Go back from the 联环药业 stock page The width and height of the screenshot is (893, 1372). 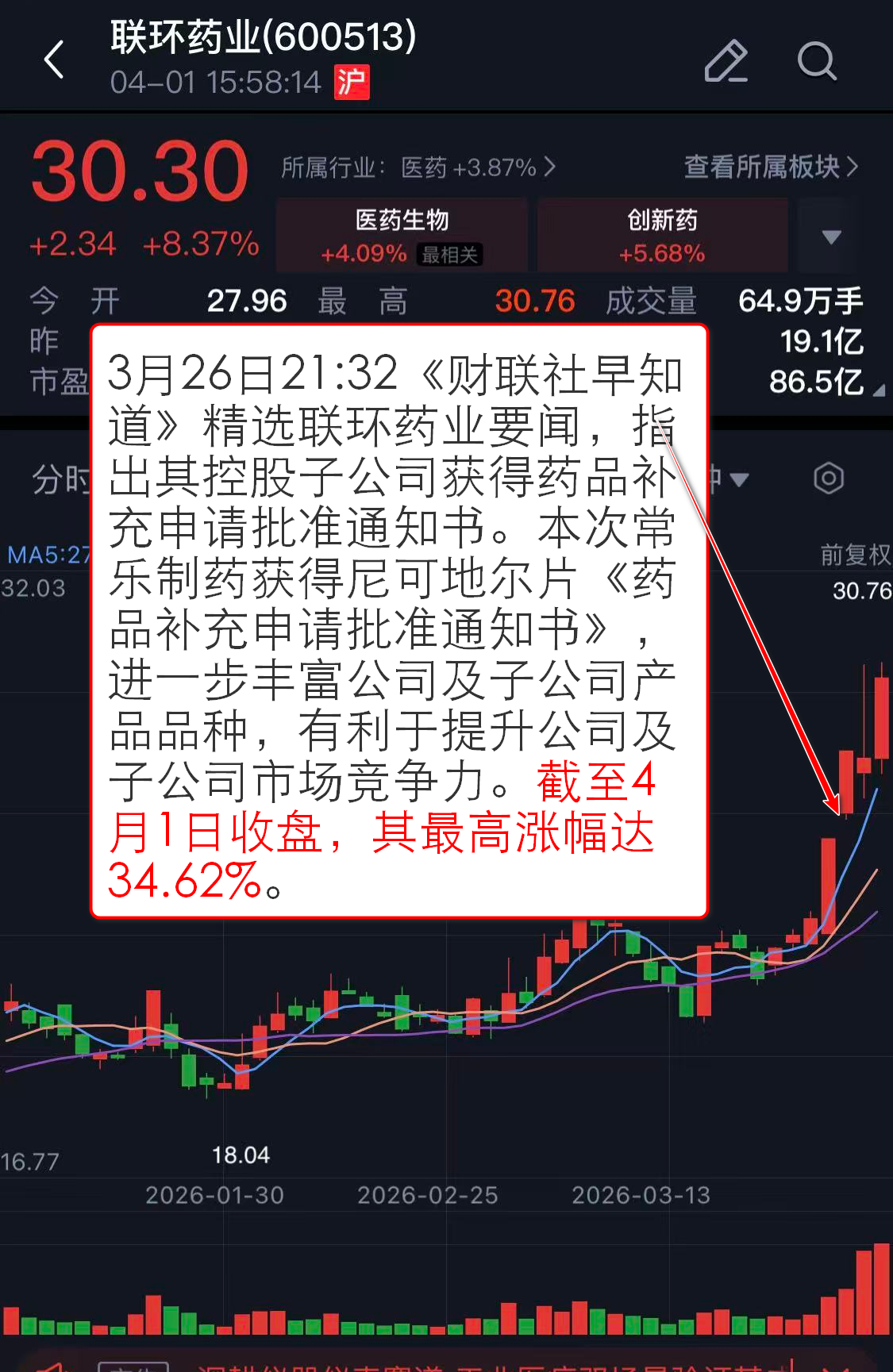54,60
